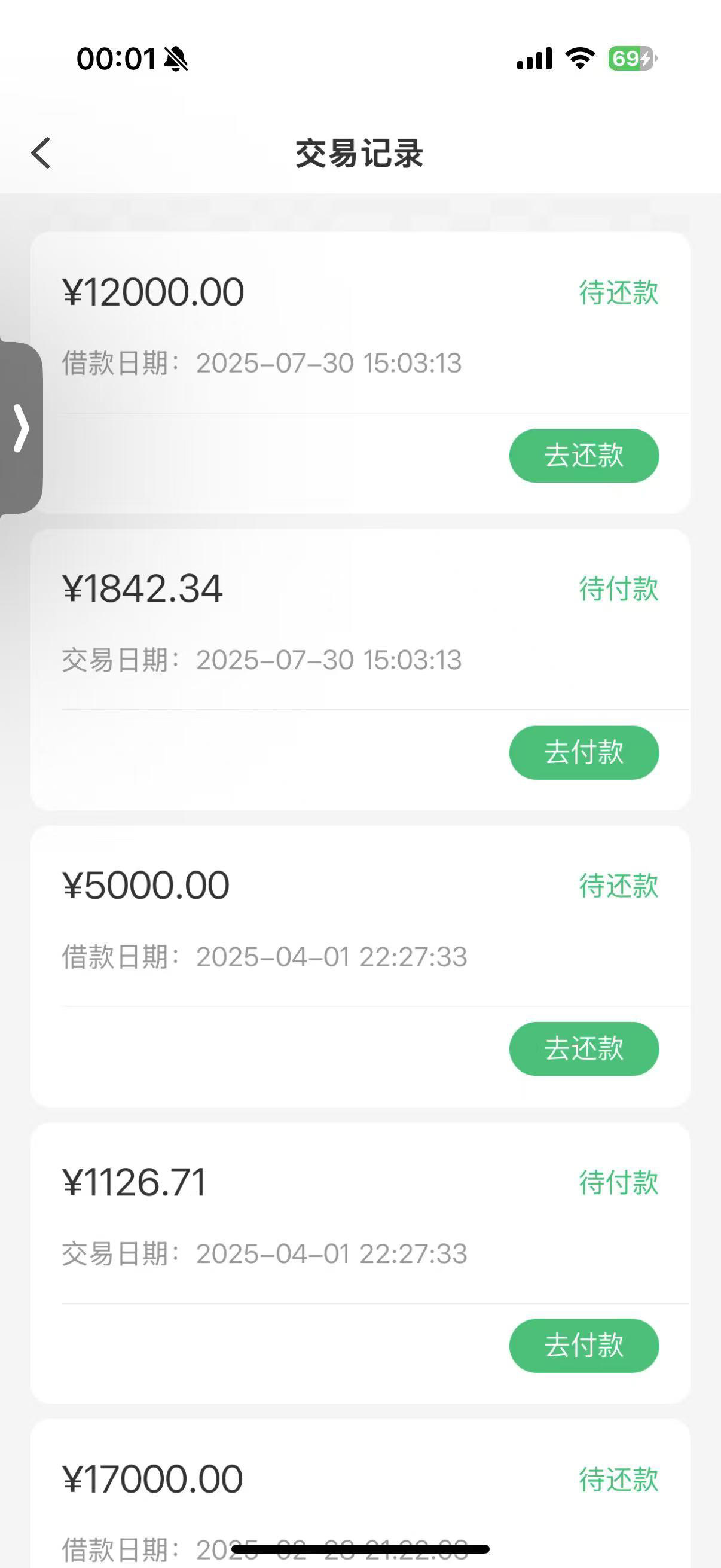The image size is (721, 1568).
Task: Tap 去付款 for the ¥1126.71 transaction
Action: pos(583,1346)
